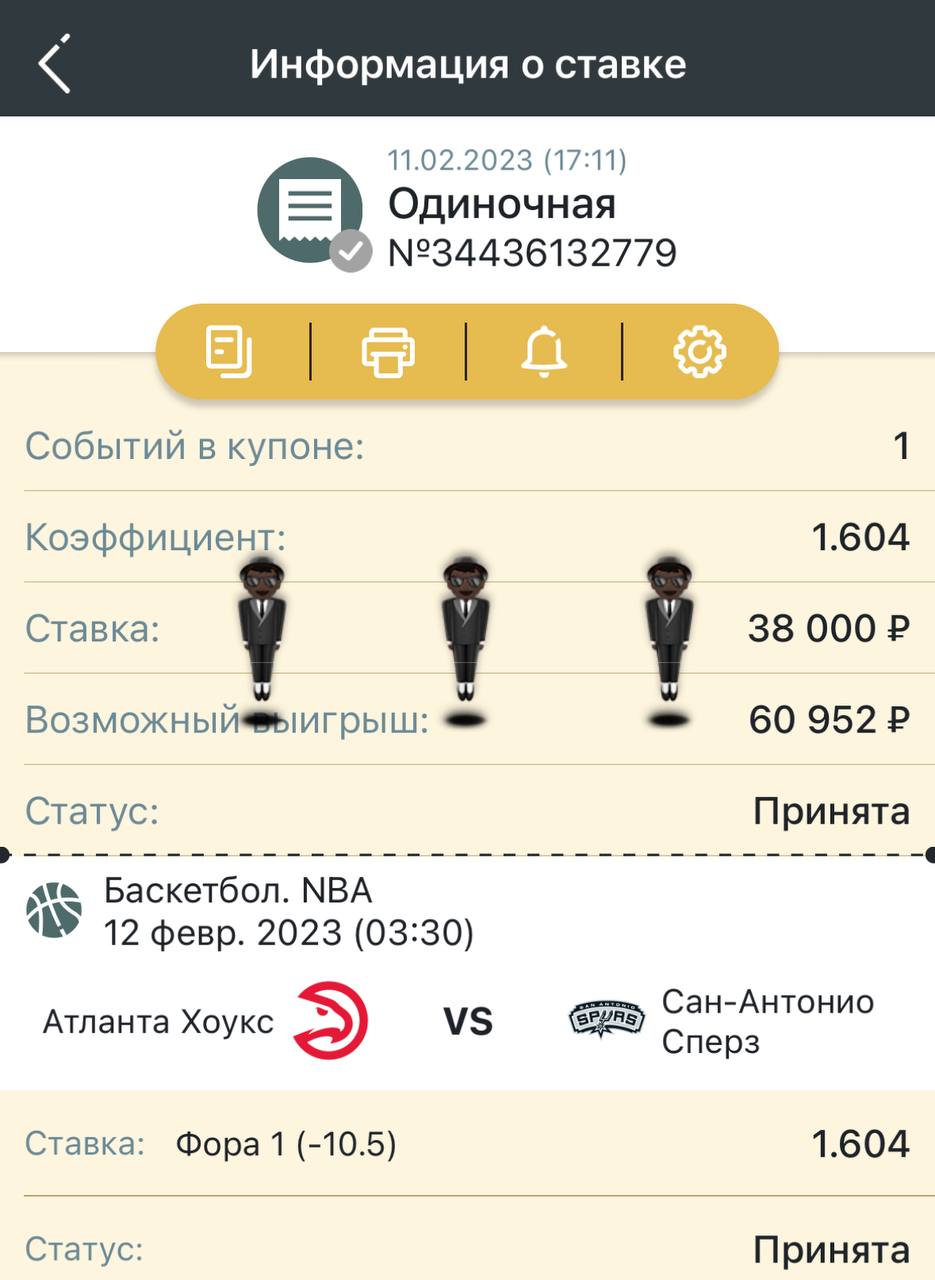Viewport: 935px width, 1280px height.
Task: Open bet settings gear
Action: [x=700, y=352]
